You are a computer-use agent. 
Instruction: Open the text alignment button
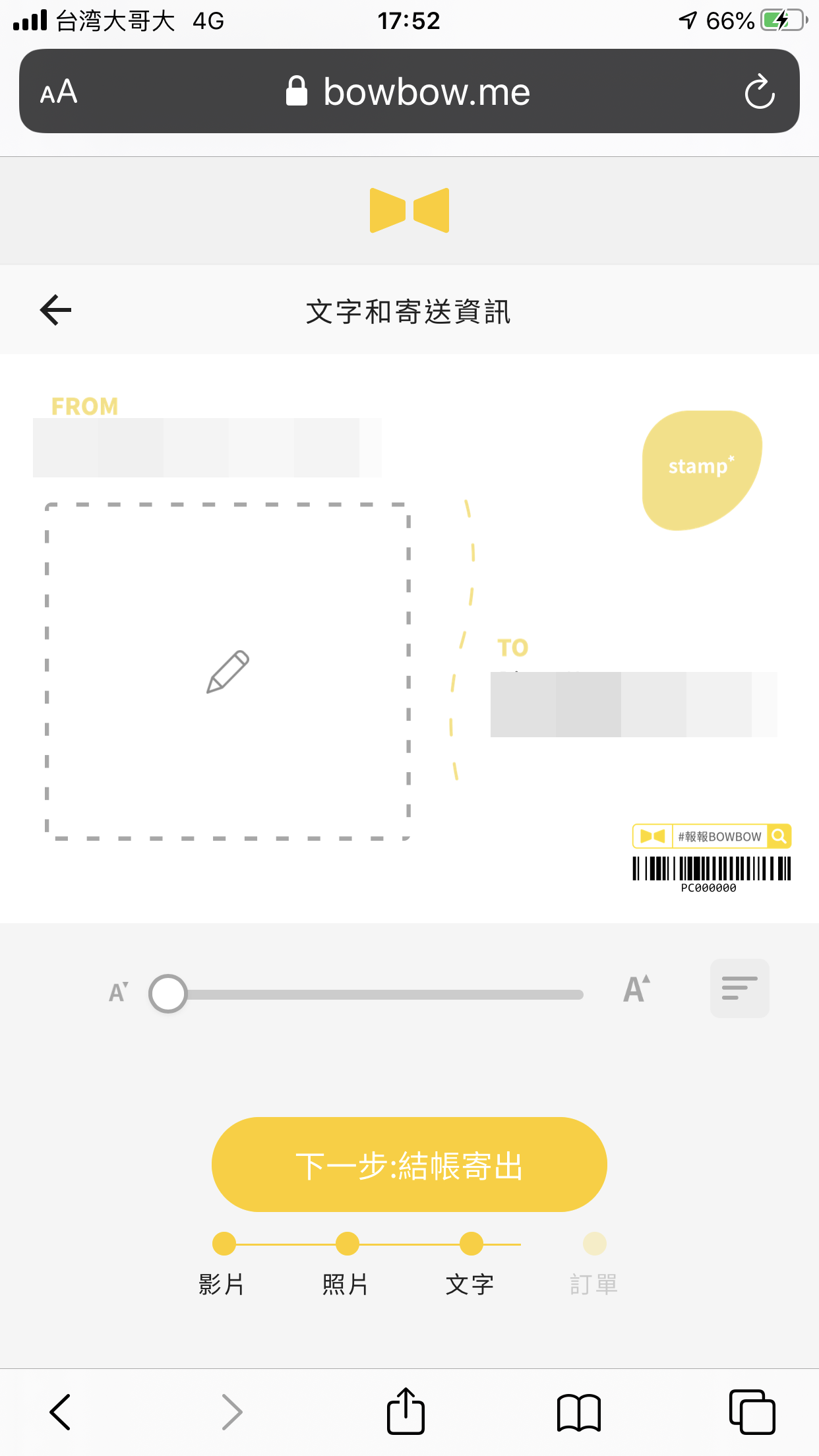point(739,988)
